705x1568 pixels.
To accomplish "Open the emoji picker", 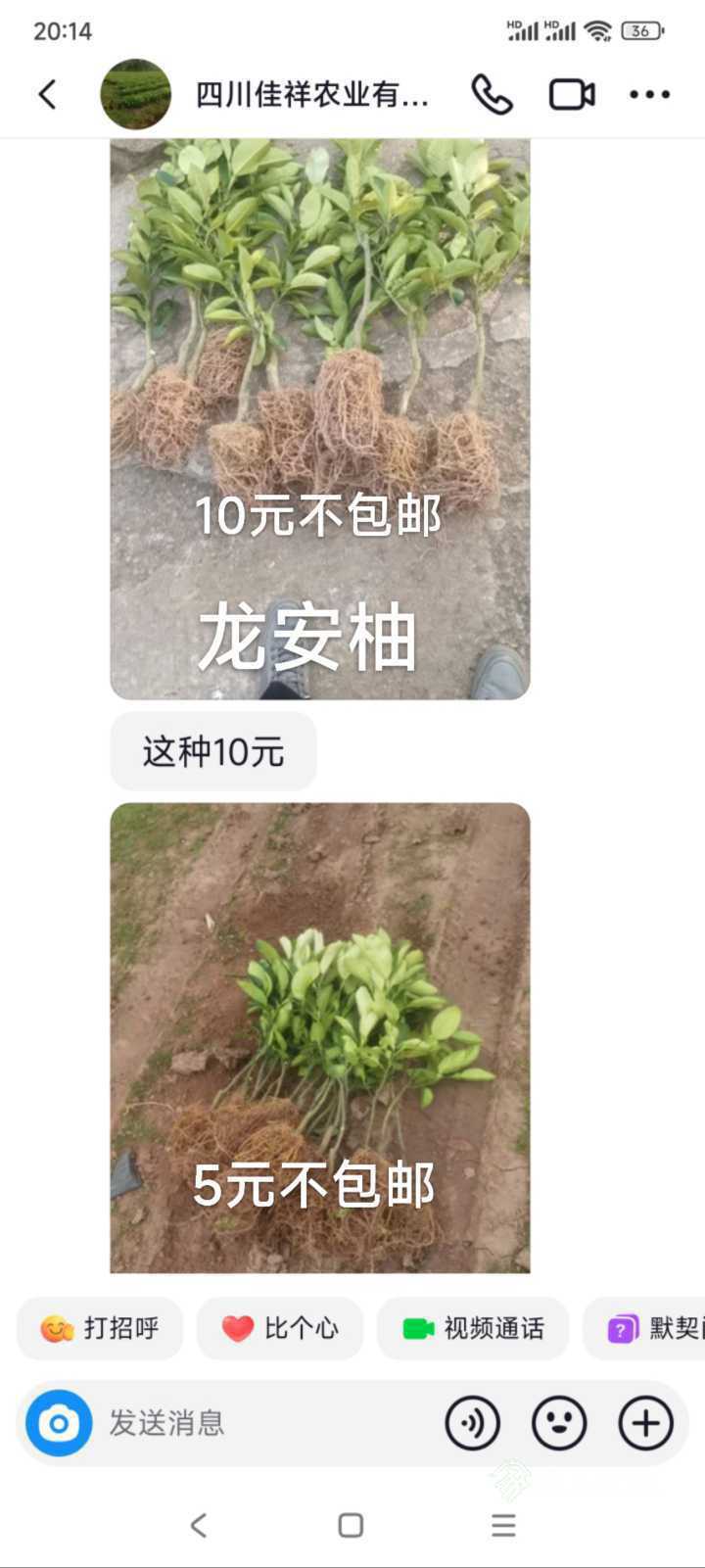I will 559,1423.
